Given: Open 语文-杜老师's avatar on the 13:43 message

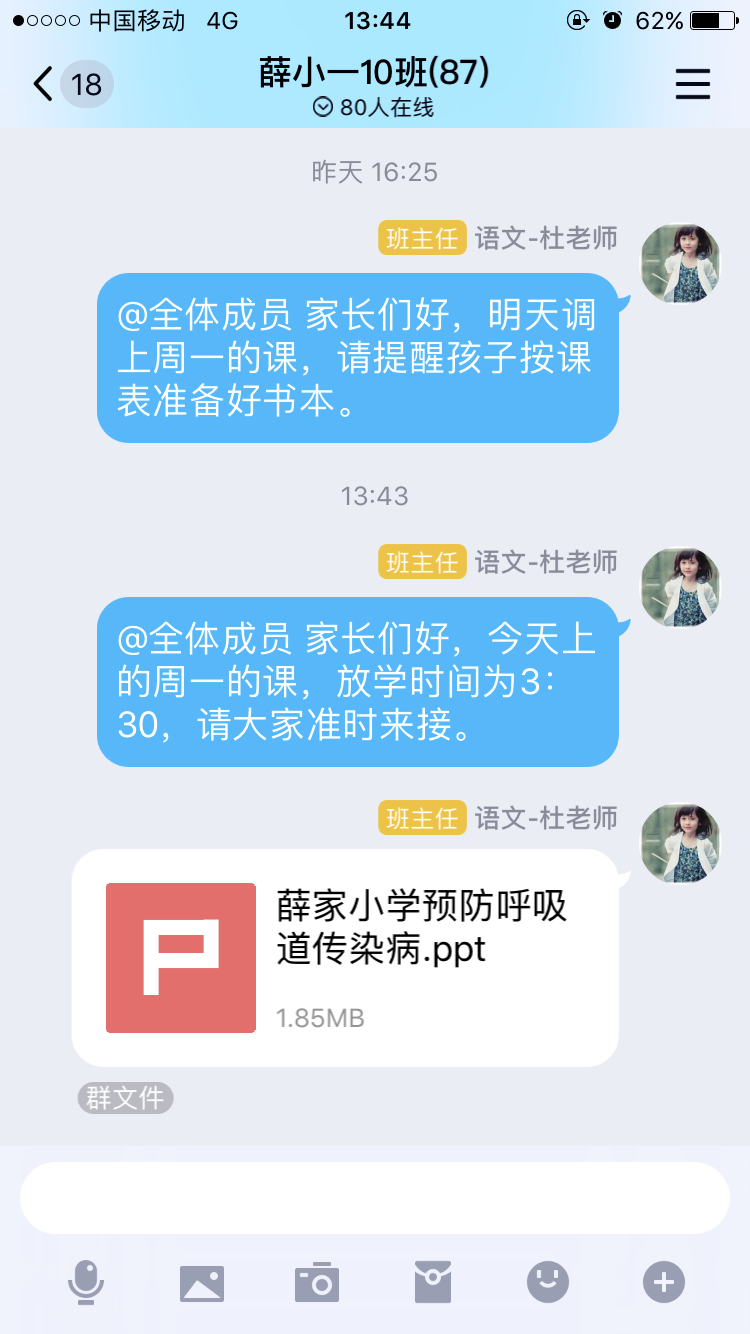Looking at the screenshot, I should [680, 587].
